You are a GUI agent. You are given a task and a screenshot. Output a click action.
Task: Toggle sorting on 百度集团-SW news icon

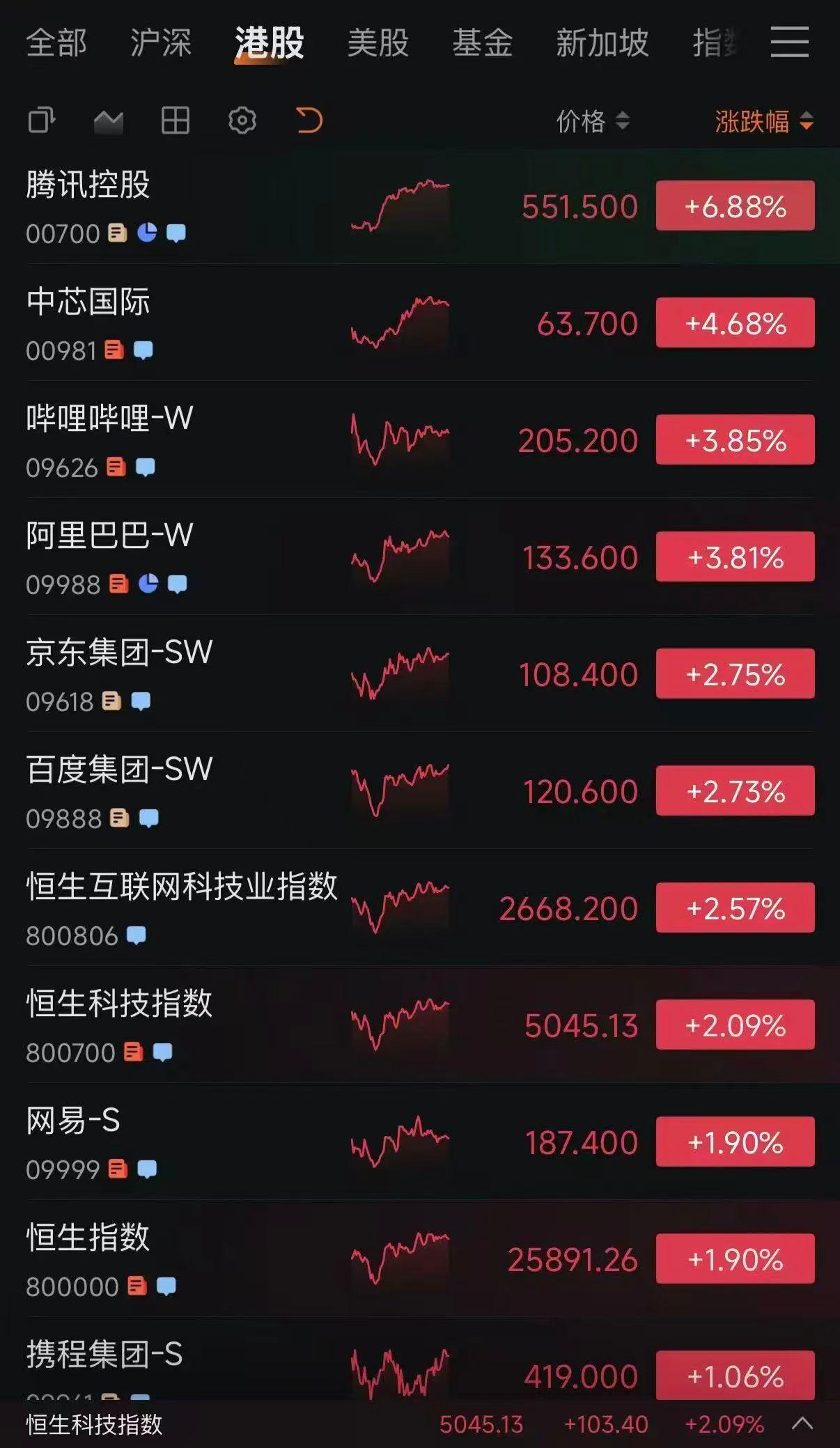pos(120,818)
